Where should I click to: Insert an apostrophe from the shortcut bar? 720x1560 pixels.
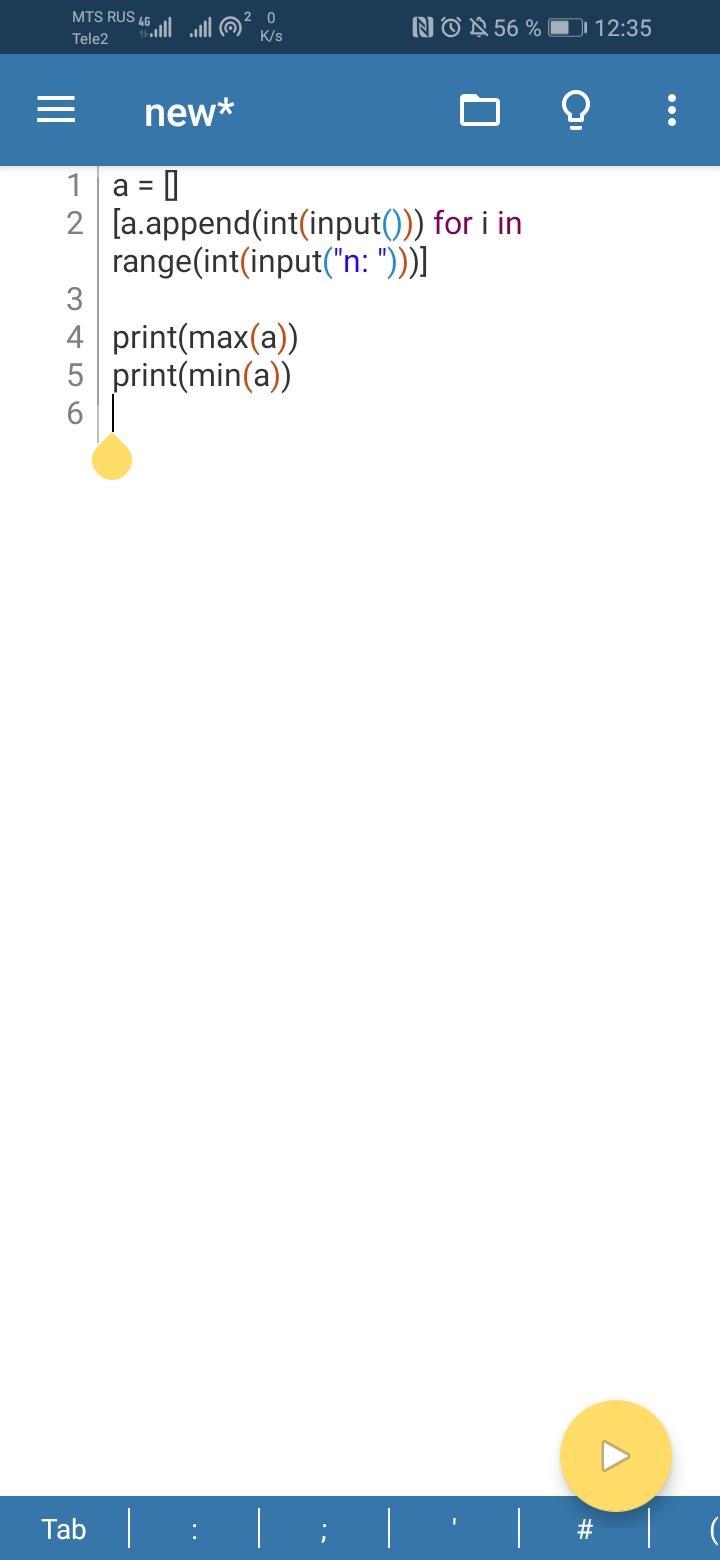point(454,1528)
